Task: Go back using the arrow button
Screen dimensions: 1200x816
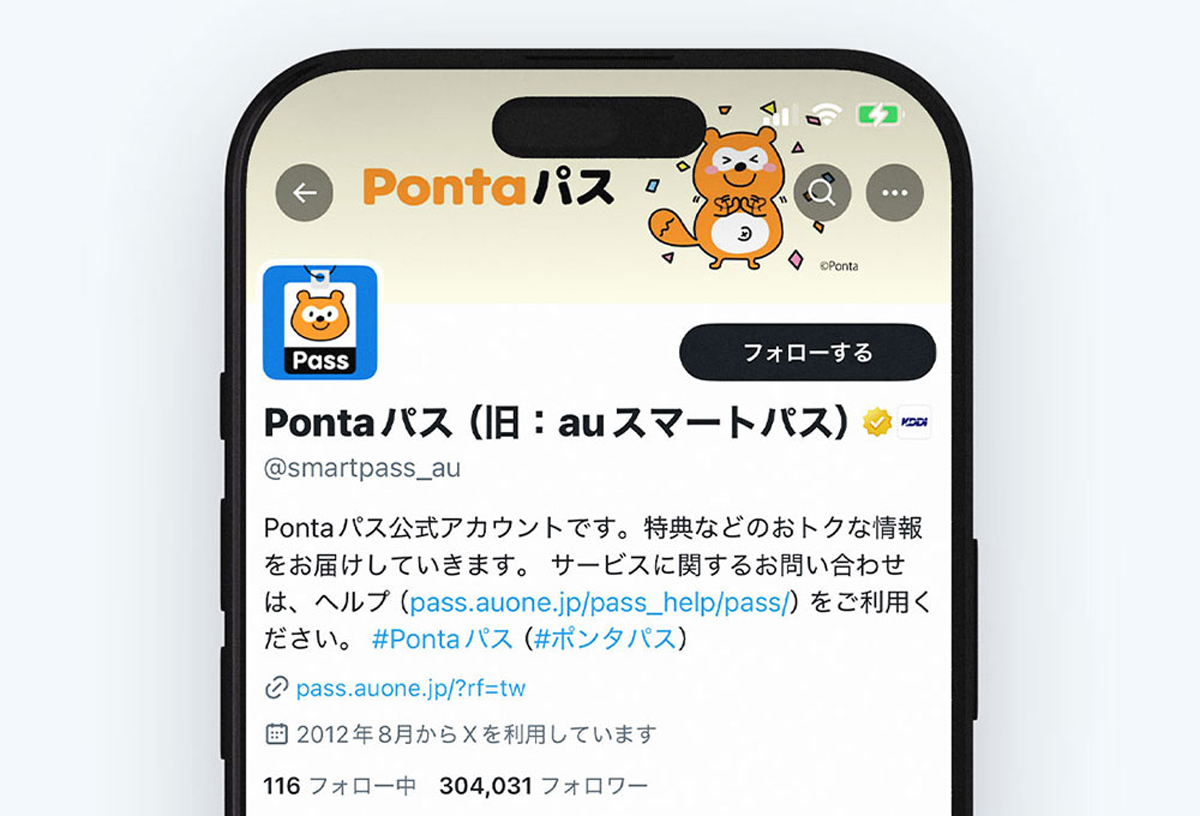Action: [304, 192]
